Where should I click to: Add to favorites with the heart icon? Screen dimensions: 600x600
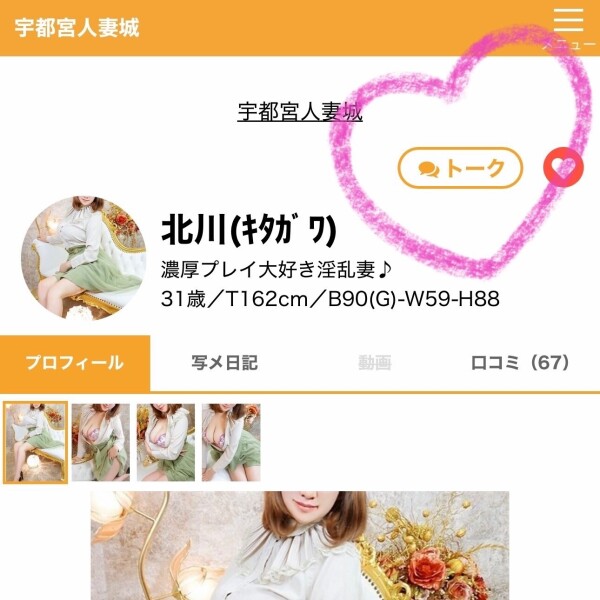(563, 168)
